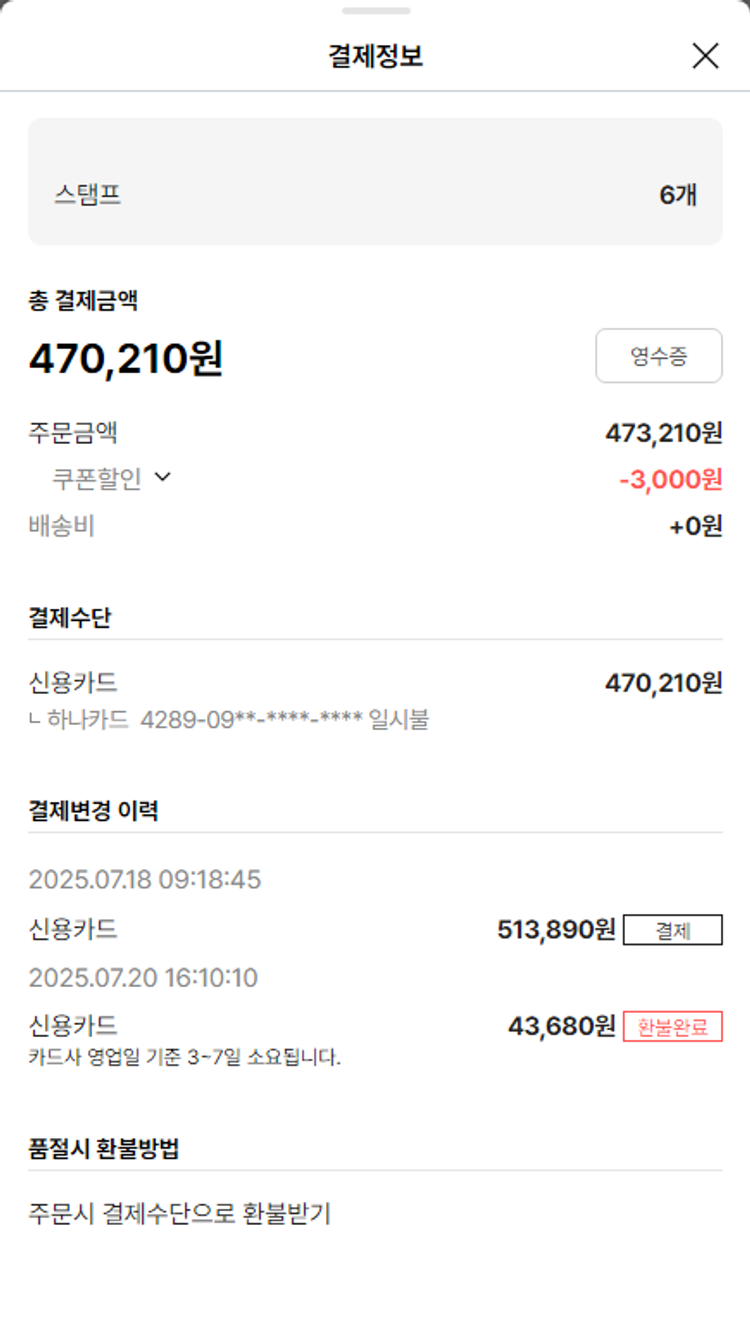
Task: Expand the 쿠폰할인 details
Action: (162, 478)
